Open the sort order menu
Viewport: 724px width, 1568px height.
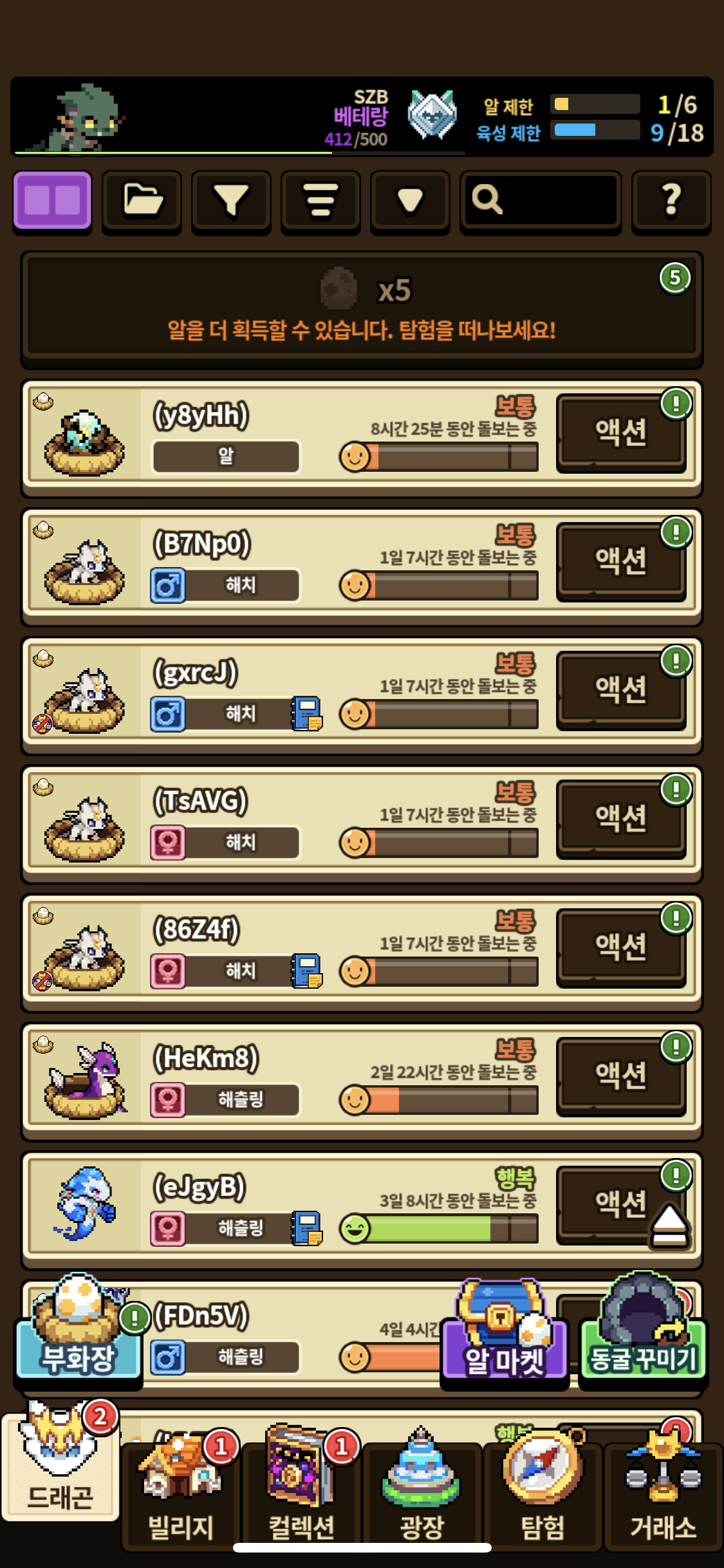click(320, 200)
